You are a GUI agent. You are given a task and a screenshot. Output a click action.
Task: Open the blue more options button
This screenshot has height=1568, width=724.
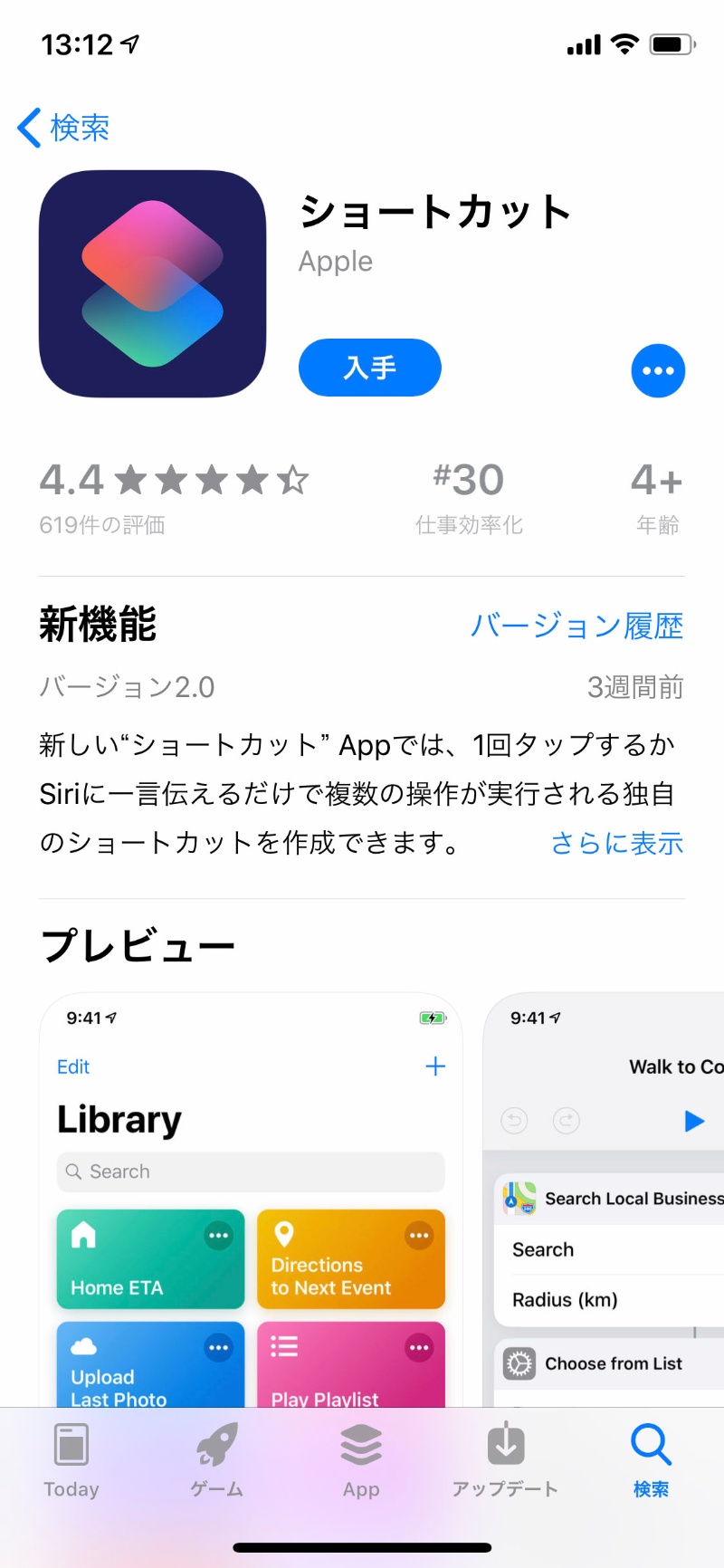(658, 370)
